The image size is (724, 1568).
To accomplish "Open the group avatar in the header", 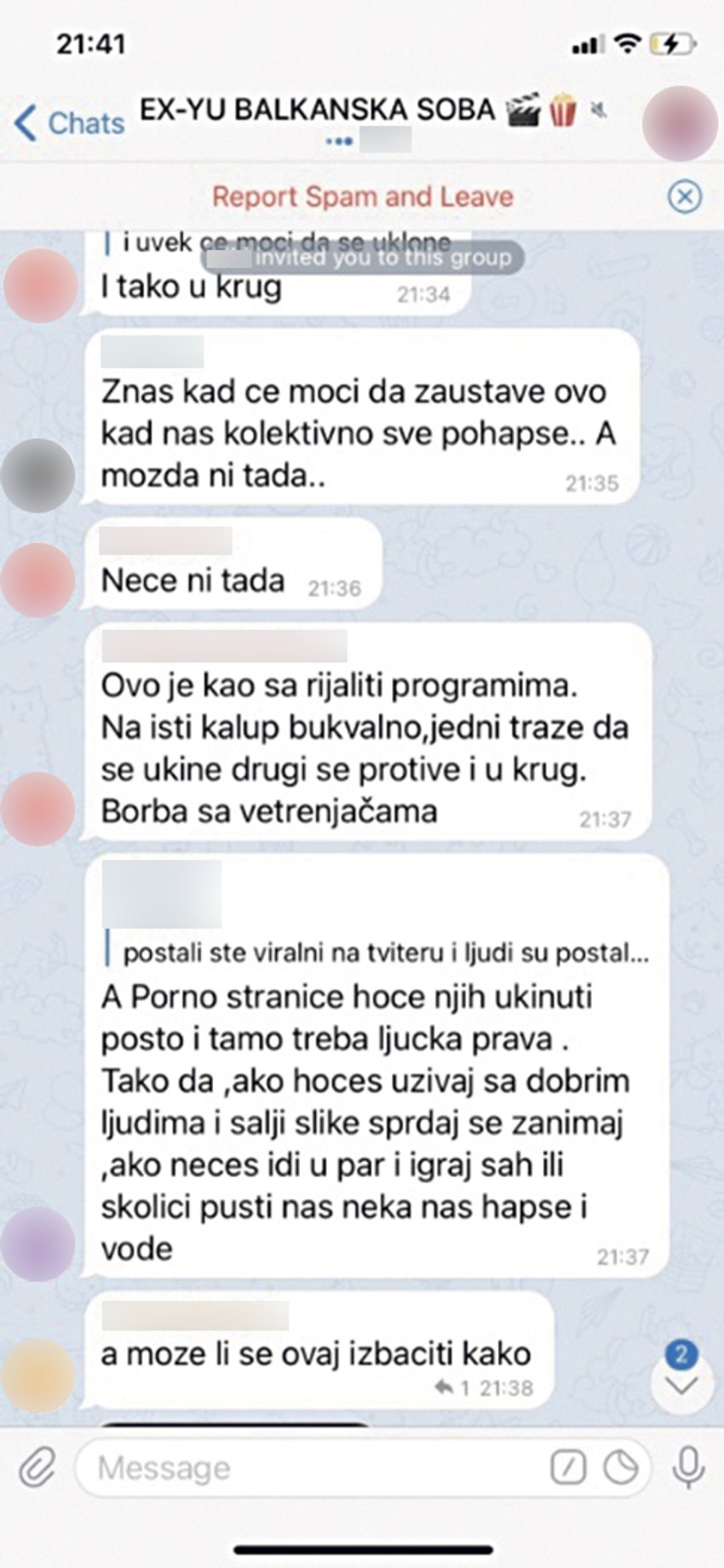I will click(679, 123).
